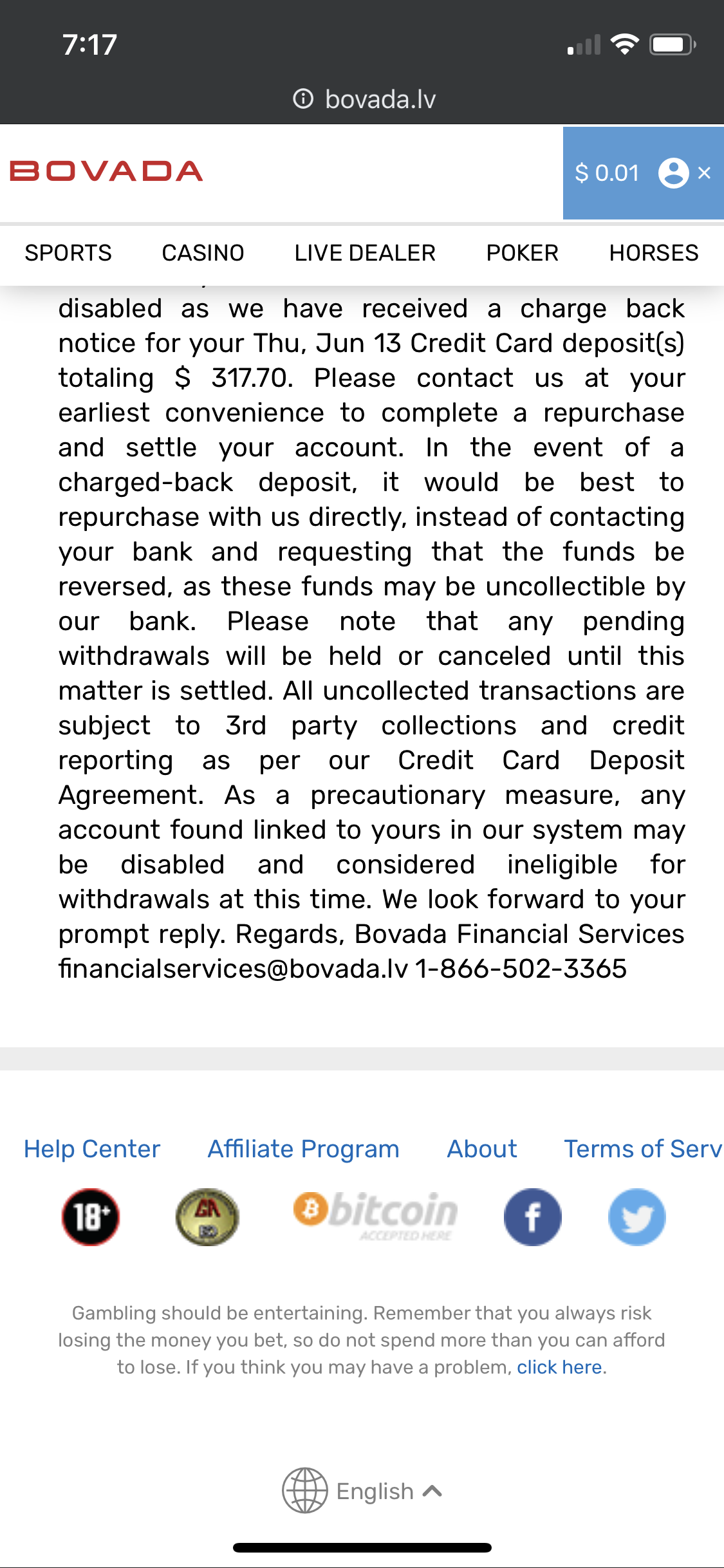Tap the 18+ age restriction icon
The image size is (724, 1568).
(x=91, y=1217)
